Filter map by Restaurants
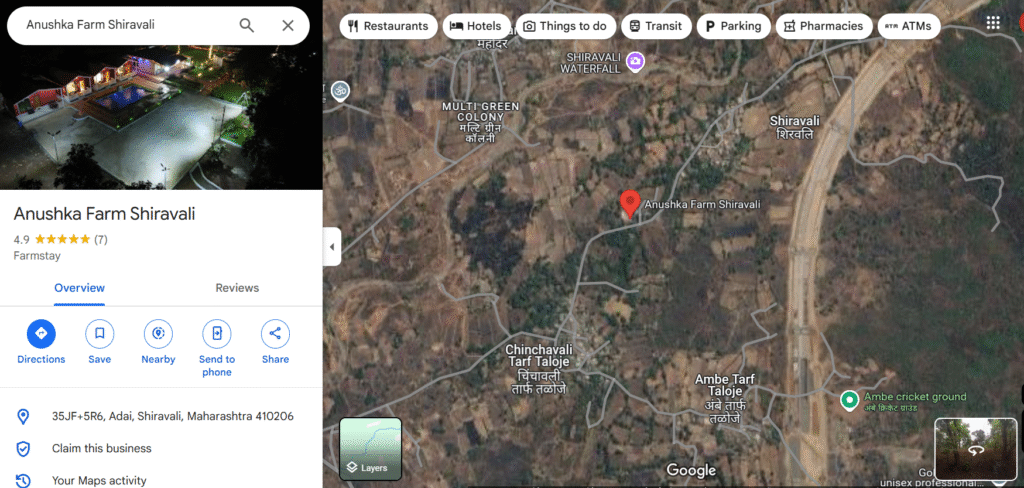The image size is (1024, 488). coord(385,26)
